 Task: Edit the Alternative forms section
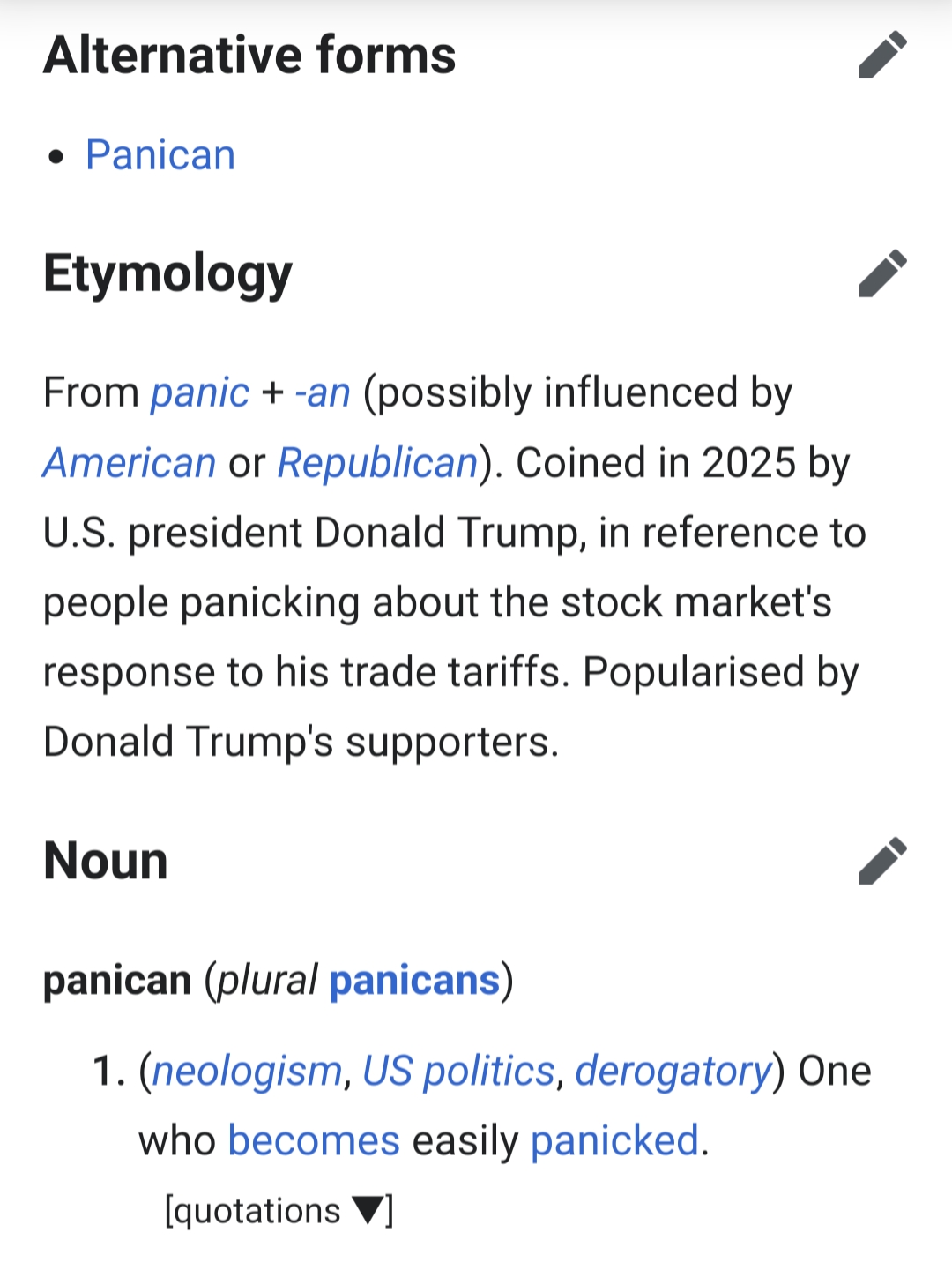[x=882, y=55]
